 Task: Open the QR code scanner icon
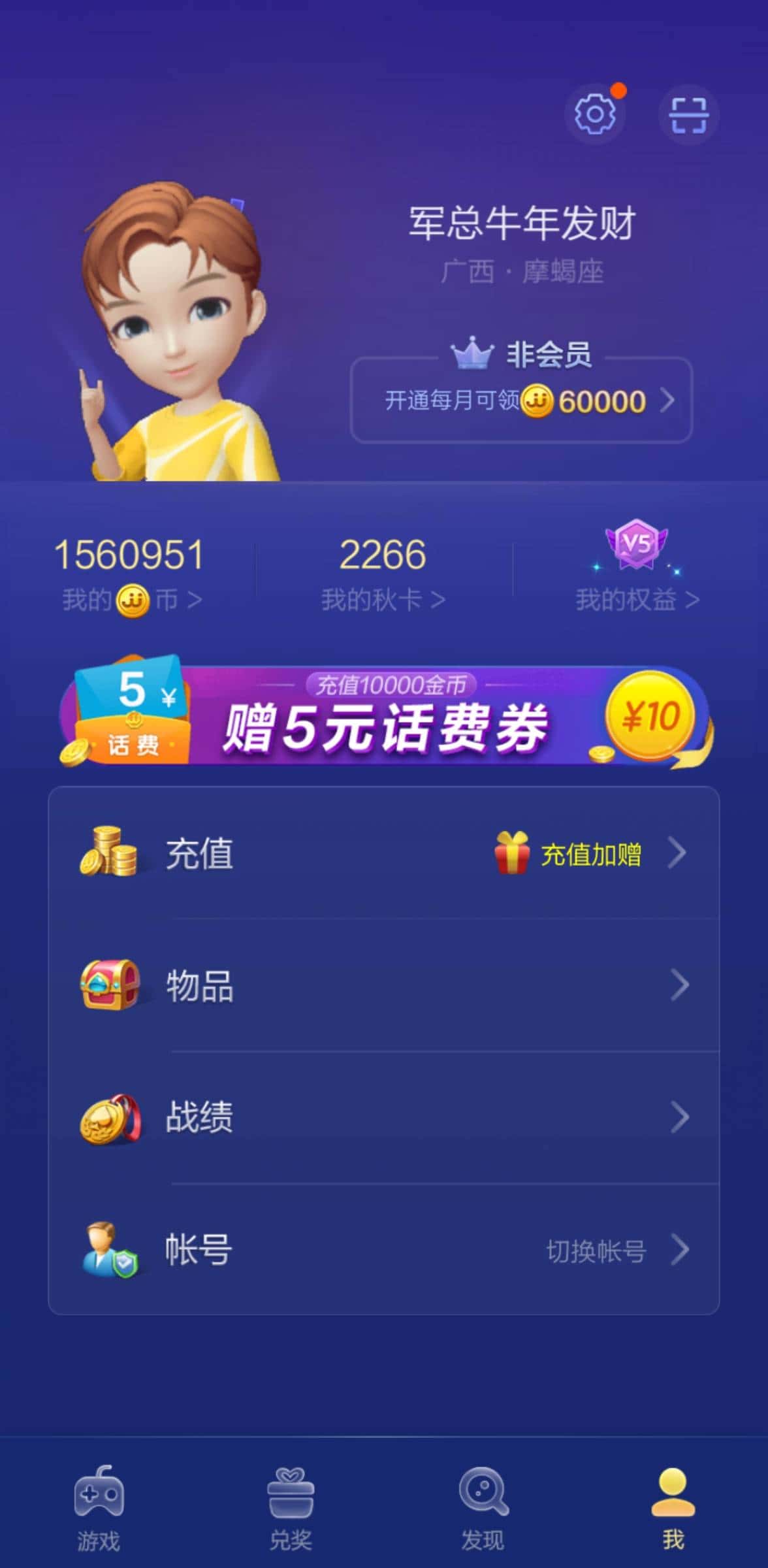[x=689, y=114]
